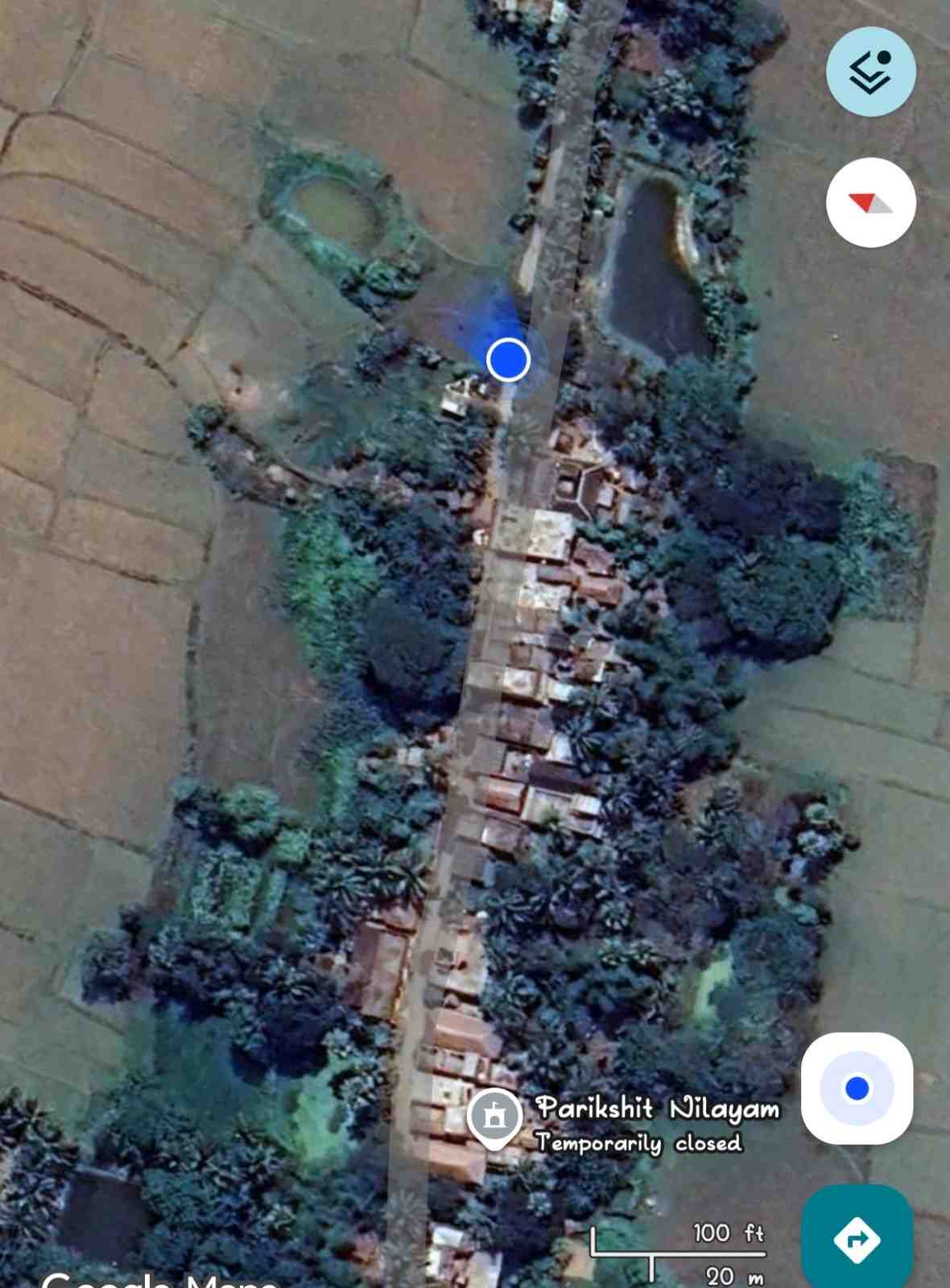950x1288 pixels.
Task: Open the Parikshit Nilayam place marker
Action: [494, 1117]
